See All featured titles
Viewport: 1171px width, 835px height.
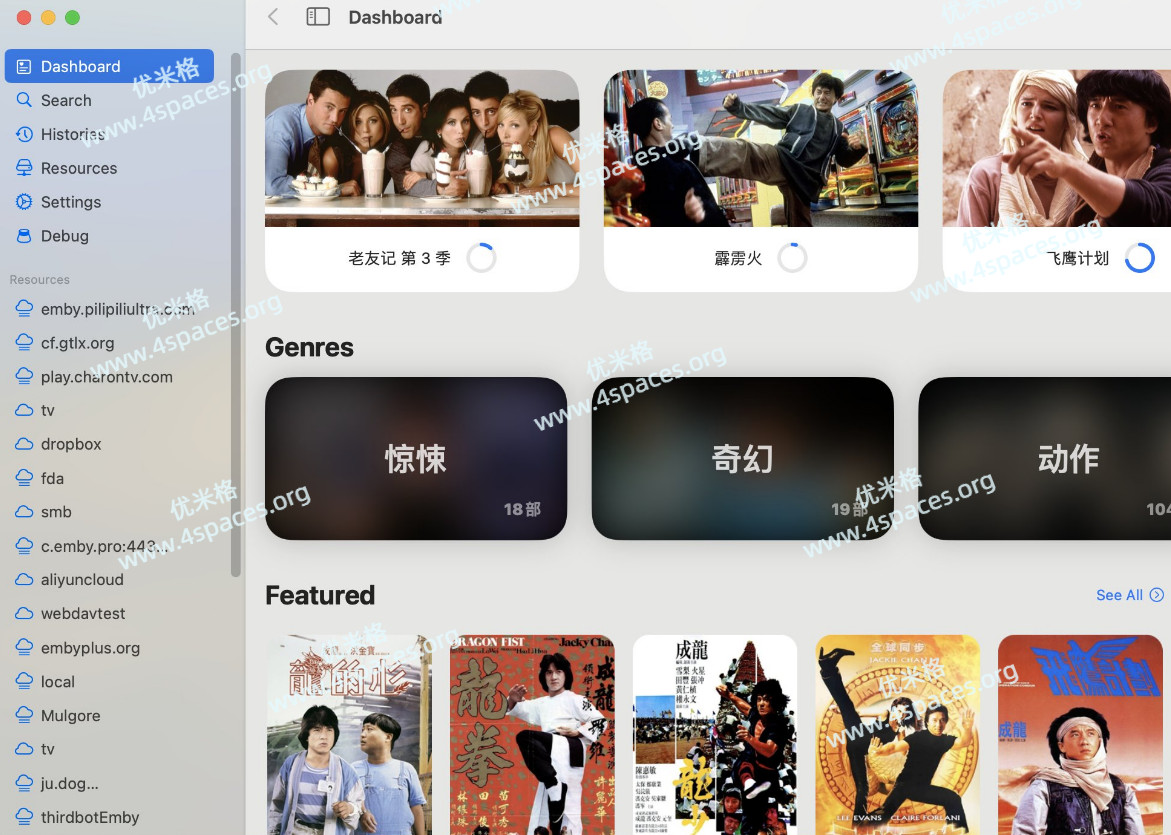[1129, 595]
